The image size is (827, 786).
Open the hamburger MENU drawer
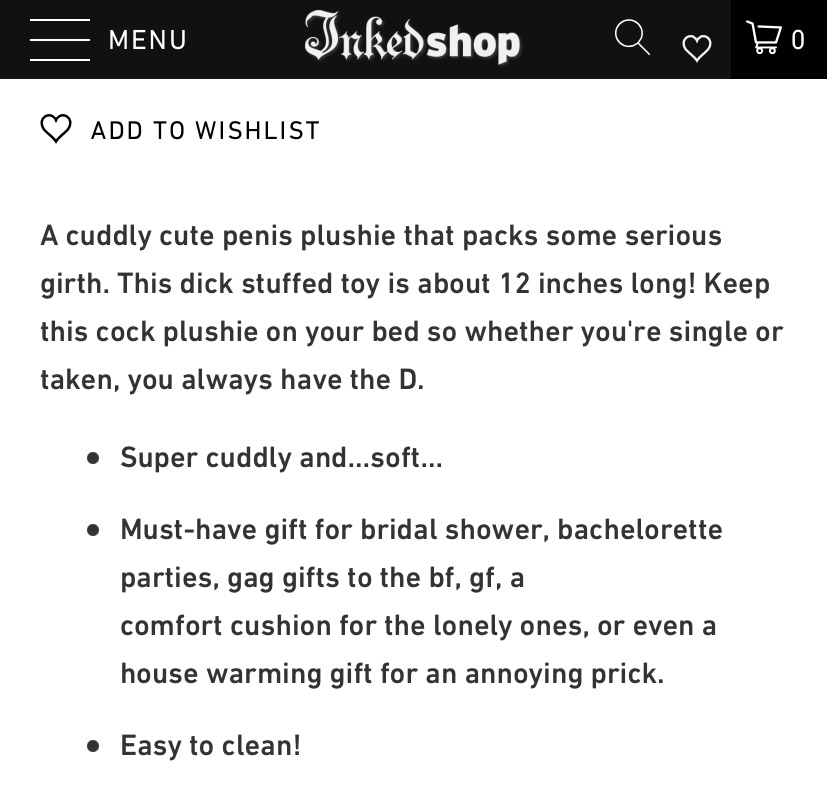point(107,40)
